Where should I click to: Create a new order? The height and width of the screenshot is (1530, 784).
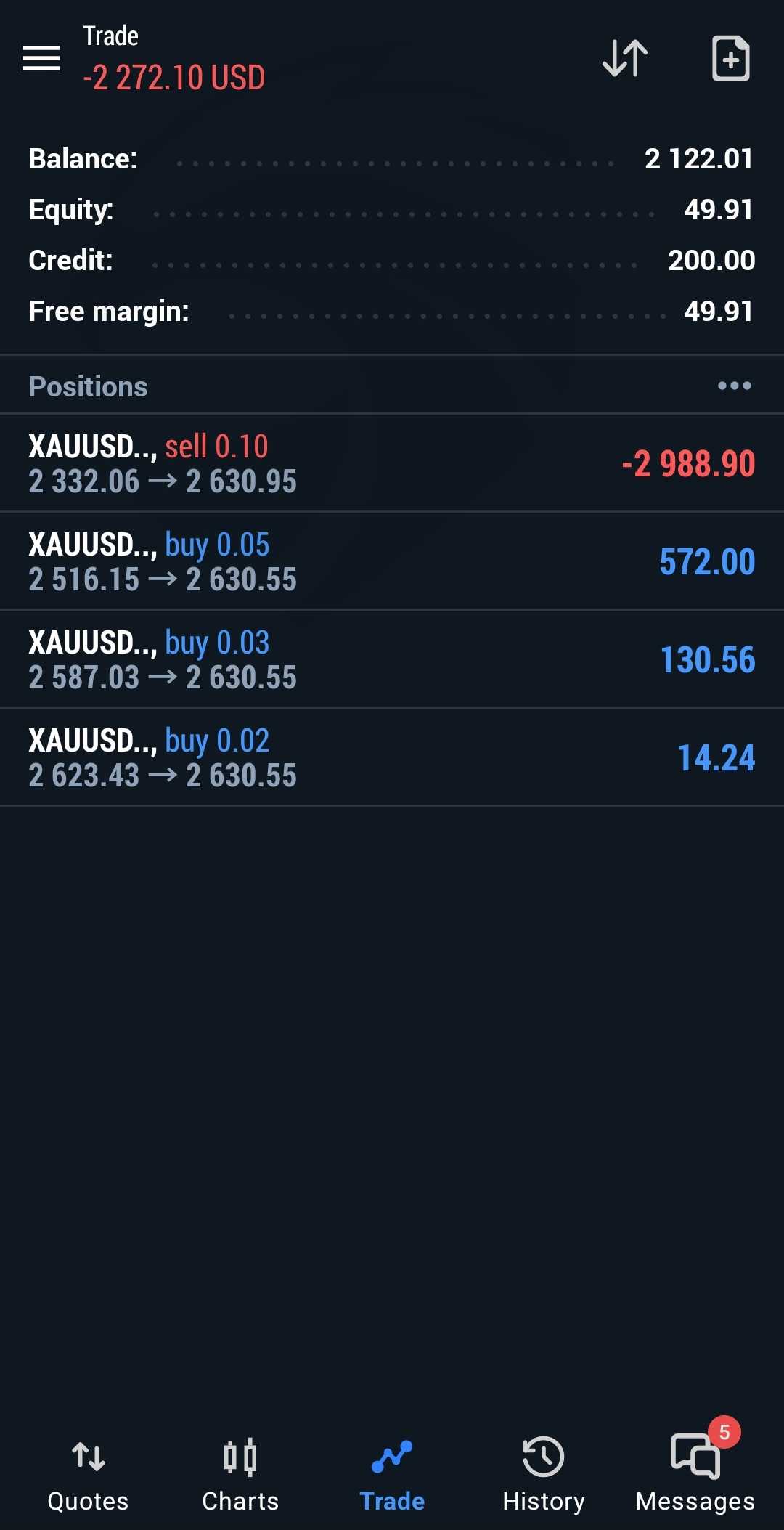730,58
